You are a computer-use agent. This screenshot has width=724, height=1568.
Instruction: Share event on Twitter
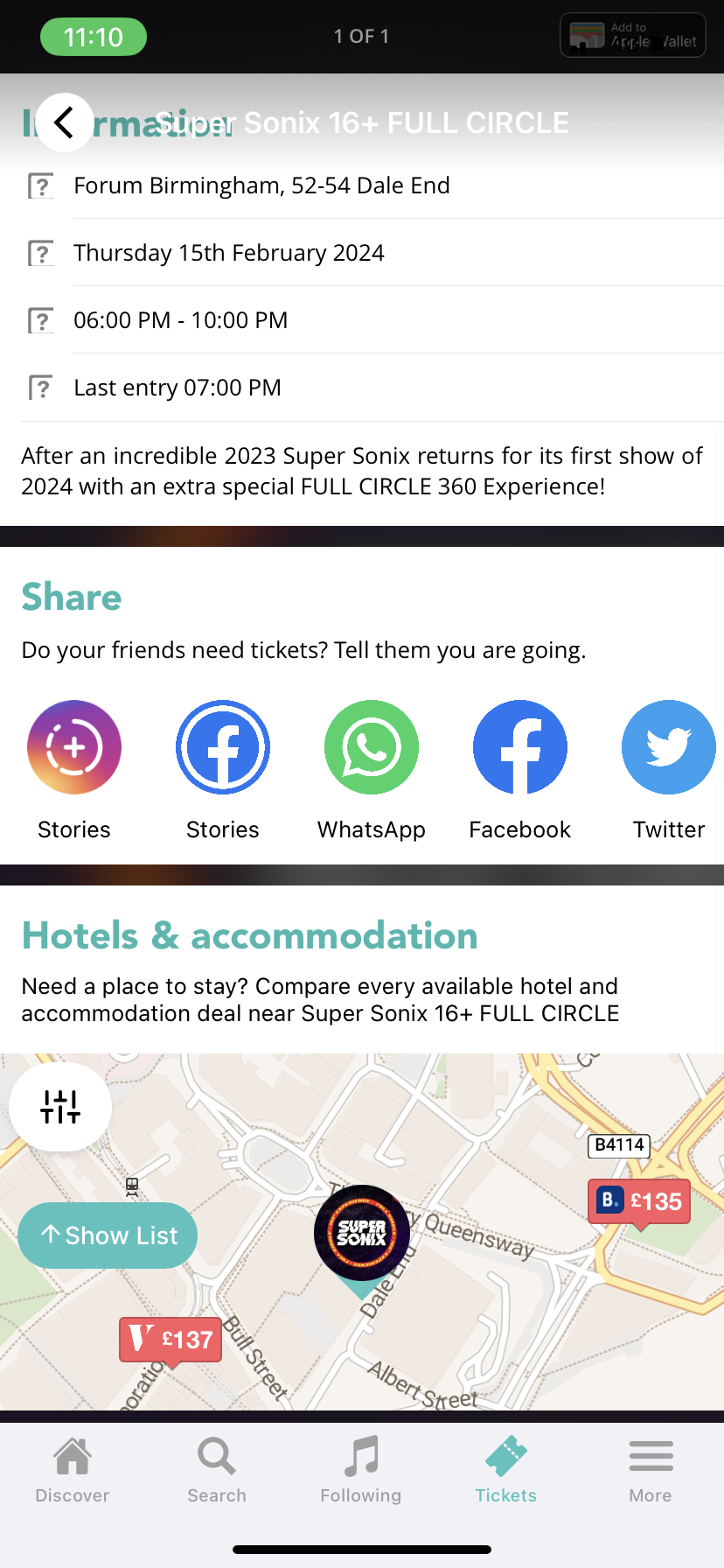pos(669,747)
